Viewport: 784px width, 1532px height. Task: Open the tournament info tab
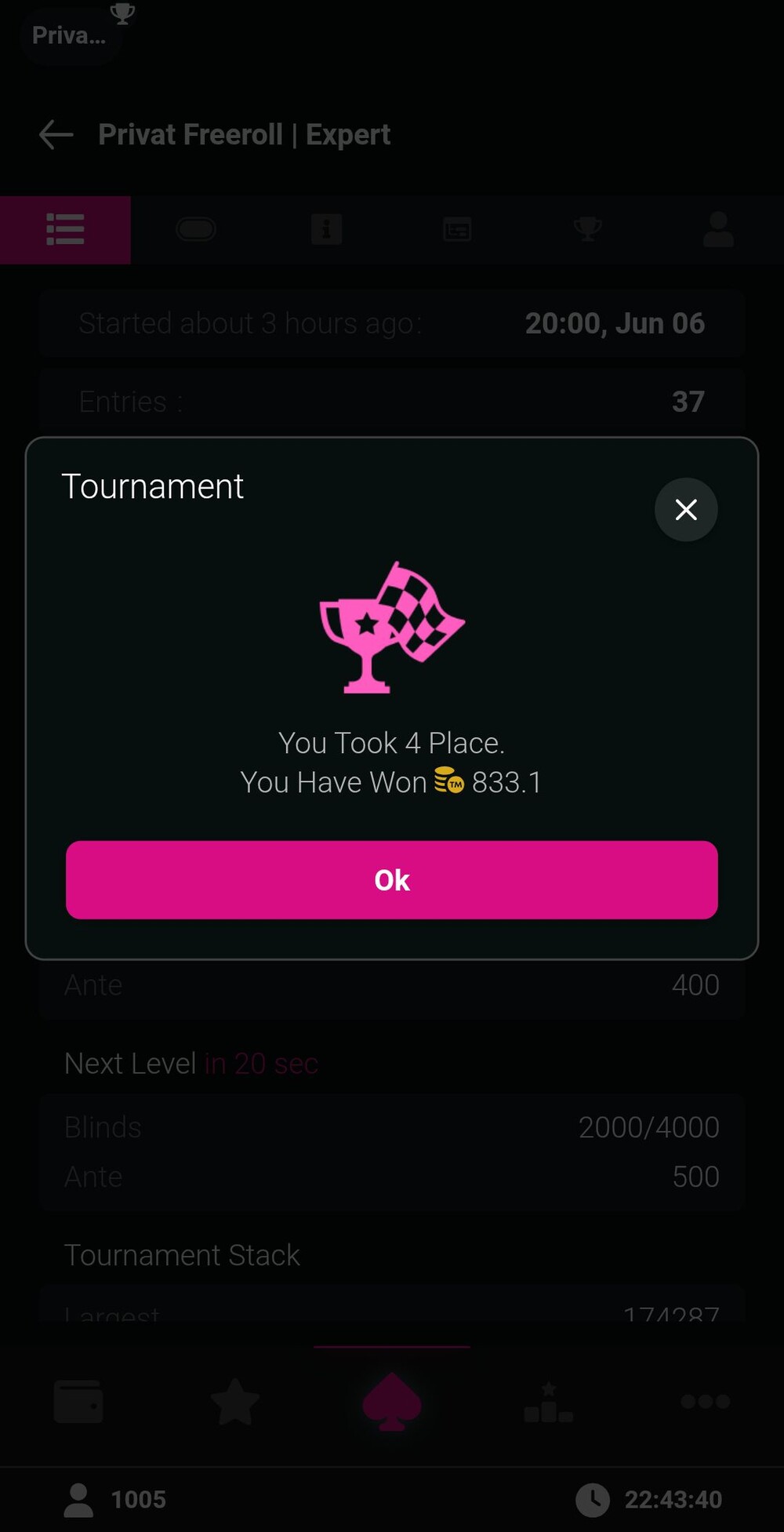tap(326, 230)
